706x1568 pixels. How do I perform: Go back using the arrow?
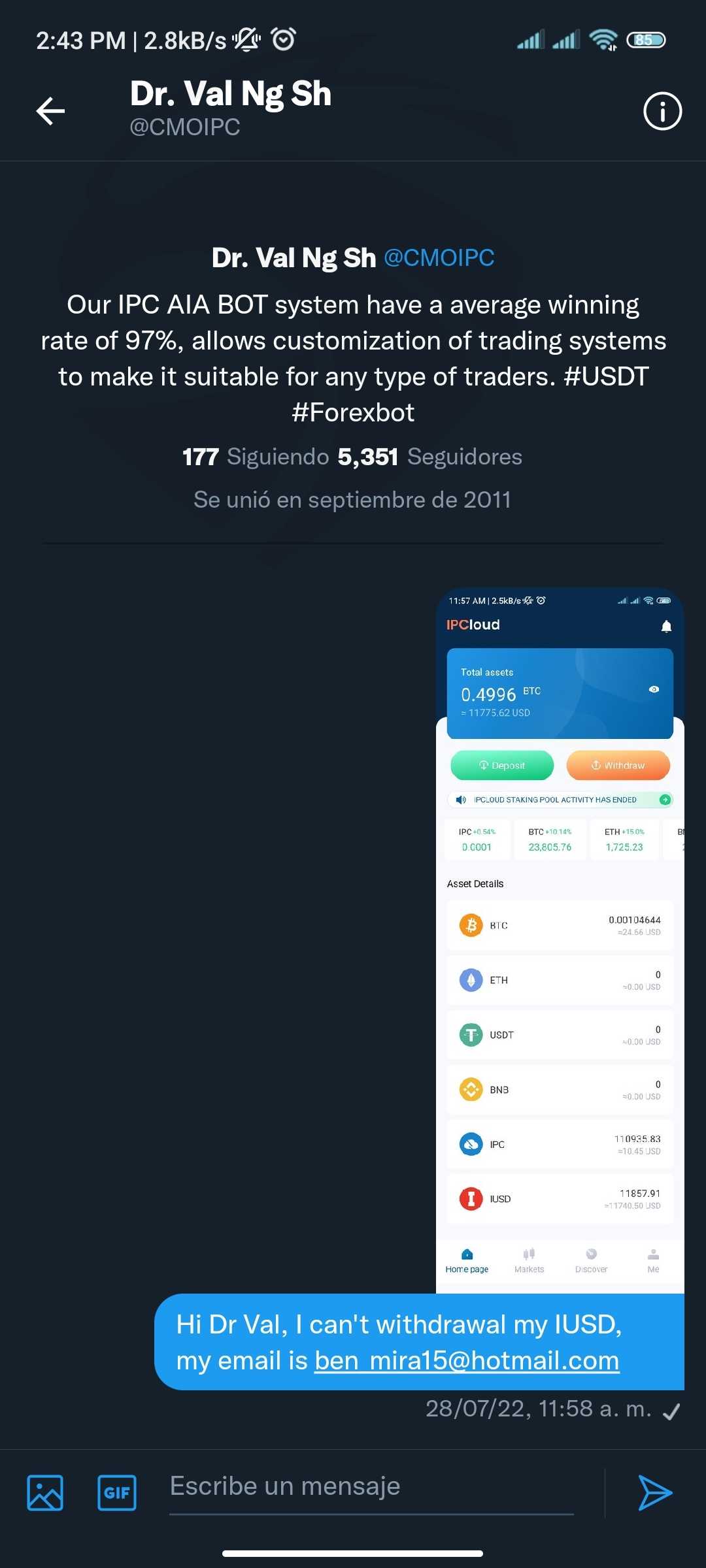50,110
